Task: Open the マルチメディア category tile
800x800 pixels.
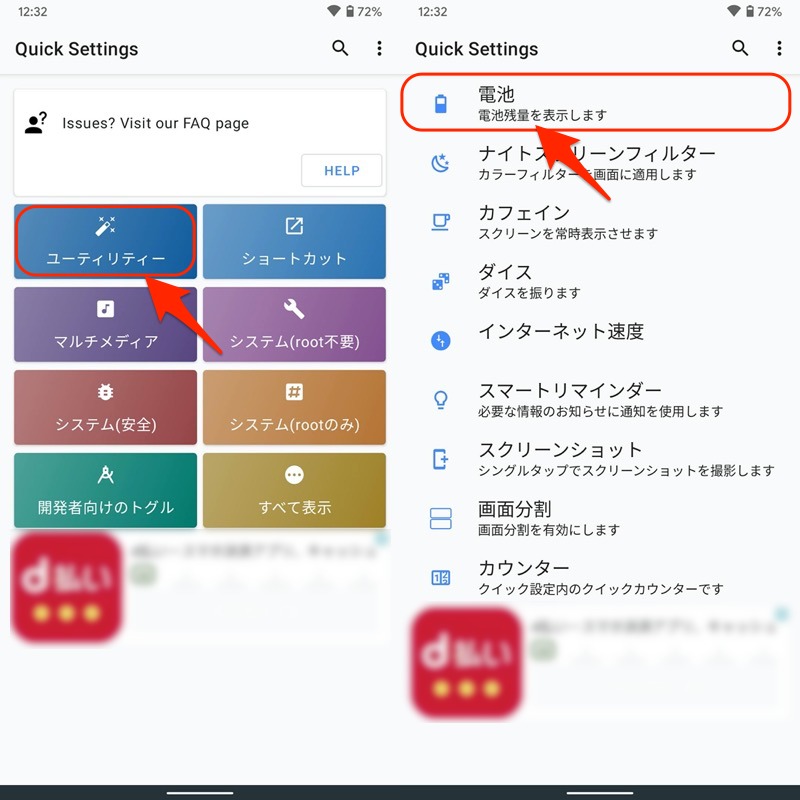Action: 105,324
